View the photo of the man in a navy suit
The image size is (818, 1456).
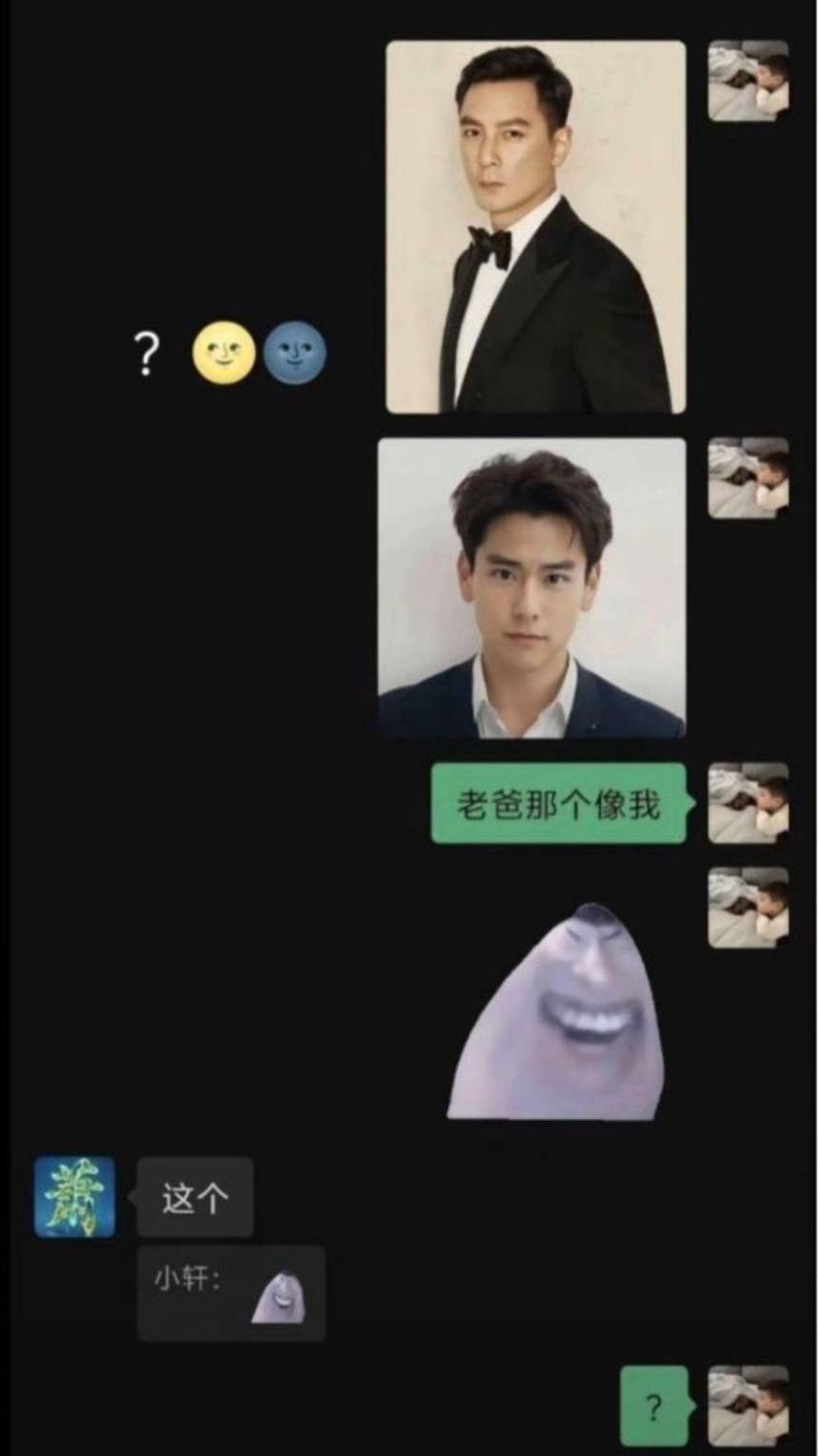pyautogui.click(x=531, y=588)
